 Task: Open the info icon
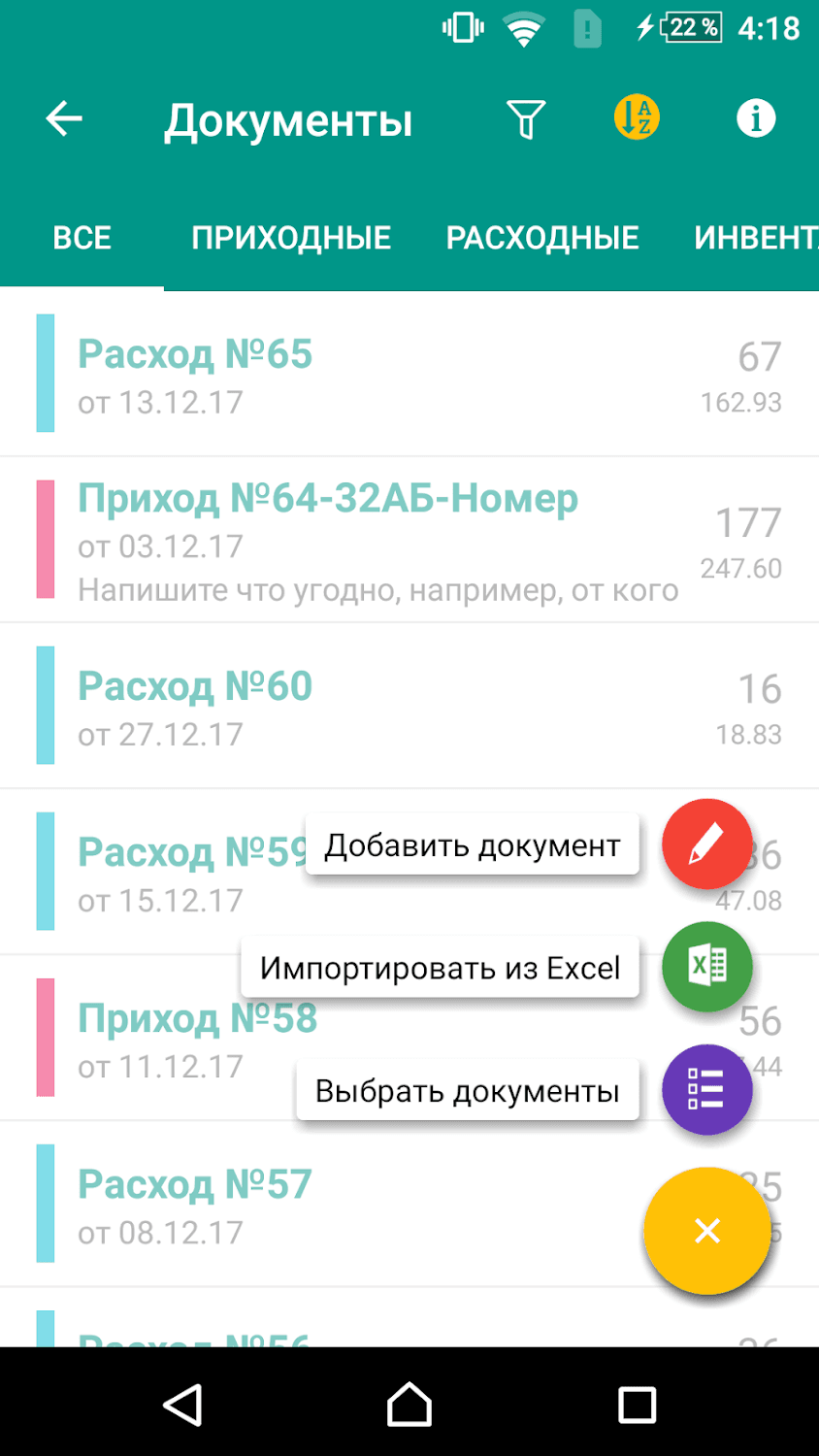[x=756, y=118]
